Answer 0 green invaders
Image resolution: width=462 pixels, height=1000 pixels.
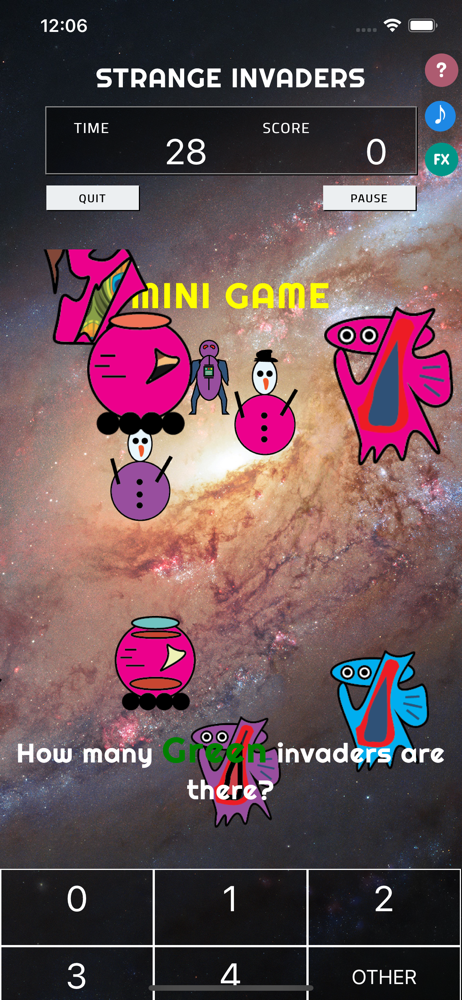pyautogui.click(x=77, y=907)
